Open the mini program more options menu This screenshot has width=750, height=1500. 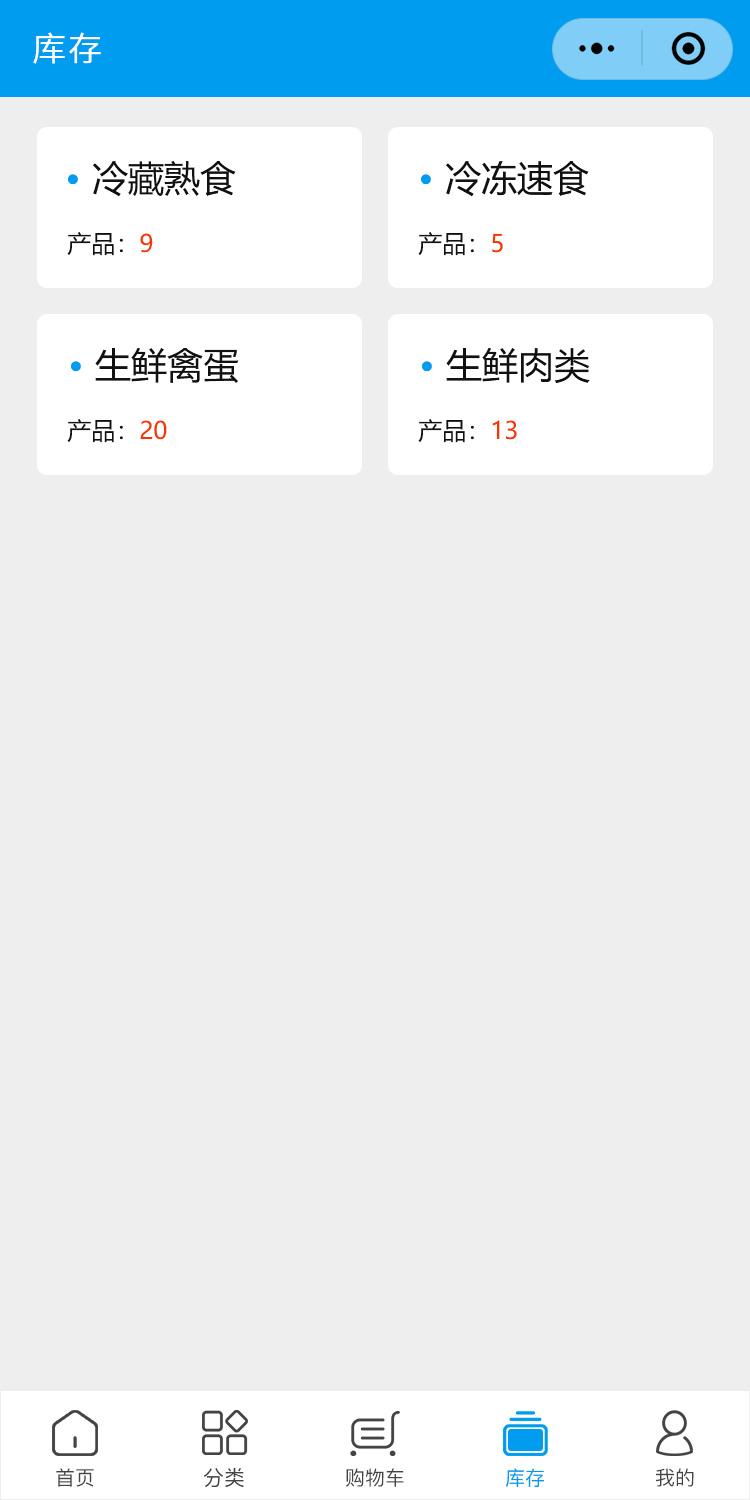[597, 48]
